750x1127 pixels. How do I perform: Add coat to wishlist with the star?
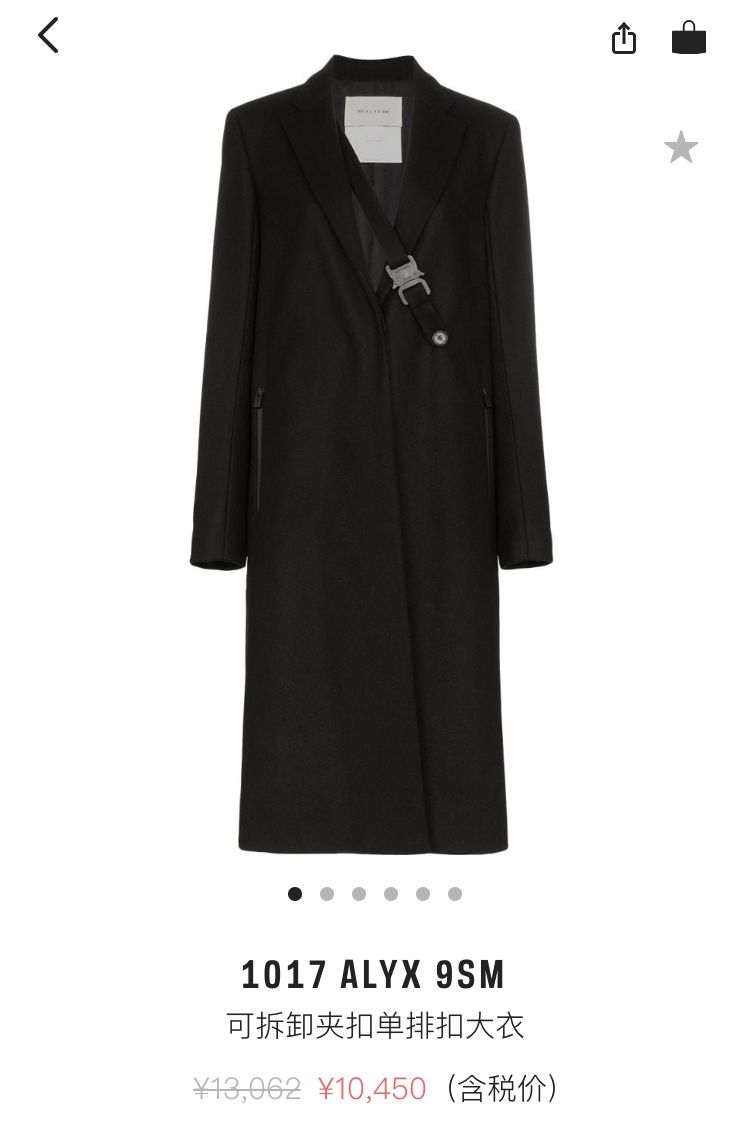pos(681,148)
